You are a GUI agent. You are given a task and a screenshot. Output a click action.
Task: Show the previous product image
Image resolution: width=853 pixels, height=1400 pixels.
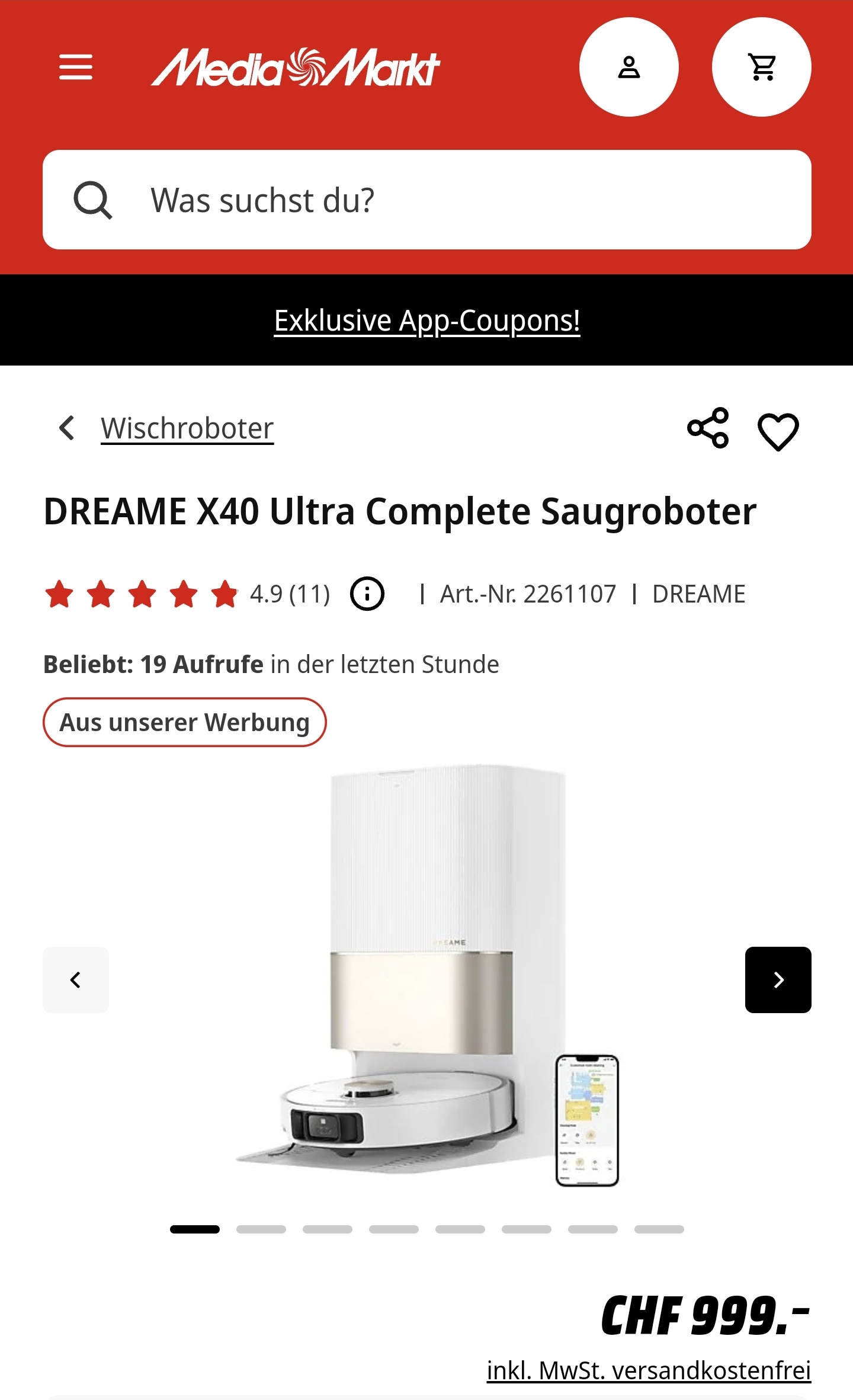[x=76, y=980]
